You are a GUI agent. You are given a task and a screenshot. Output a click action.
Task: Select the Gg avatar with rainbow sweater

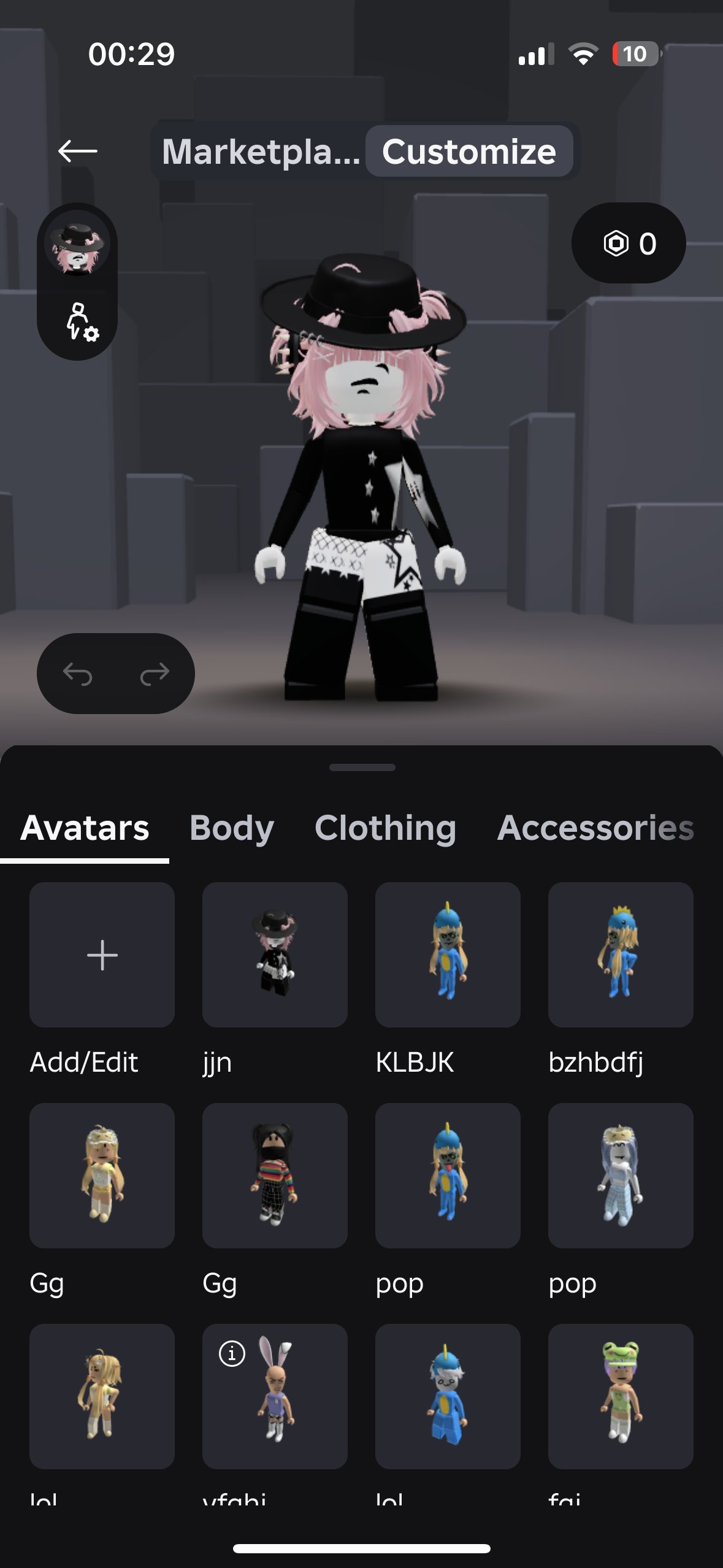click(x=275, y=1175)
